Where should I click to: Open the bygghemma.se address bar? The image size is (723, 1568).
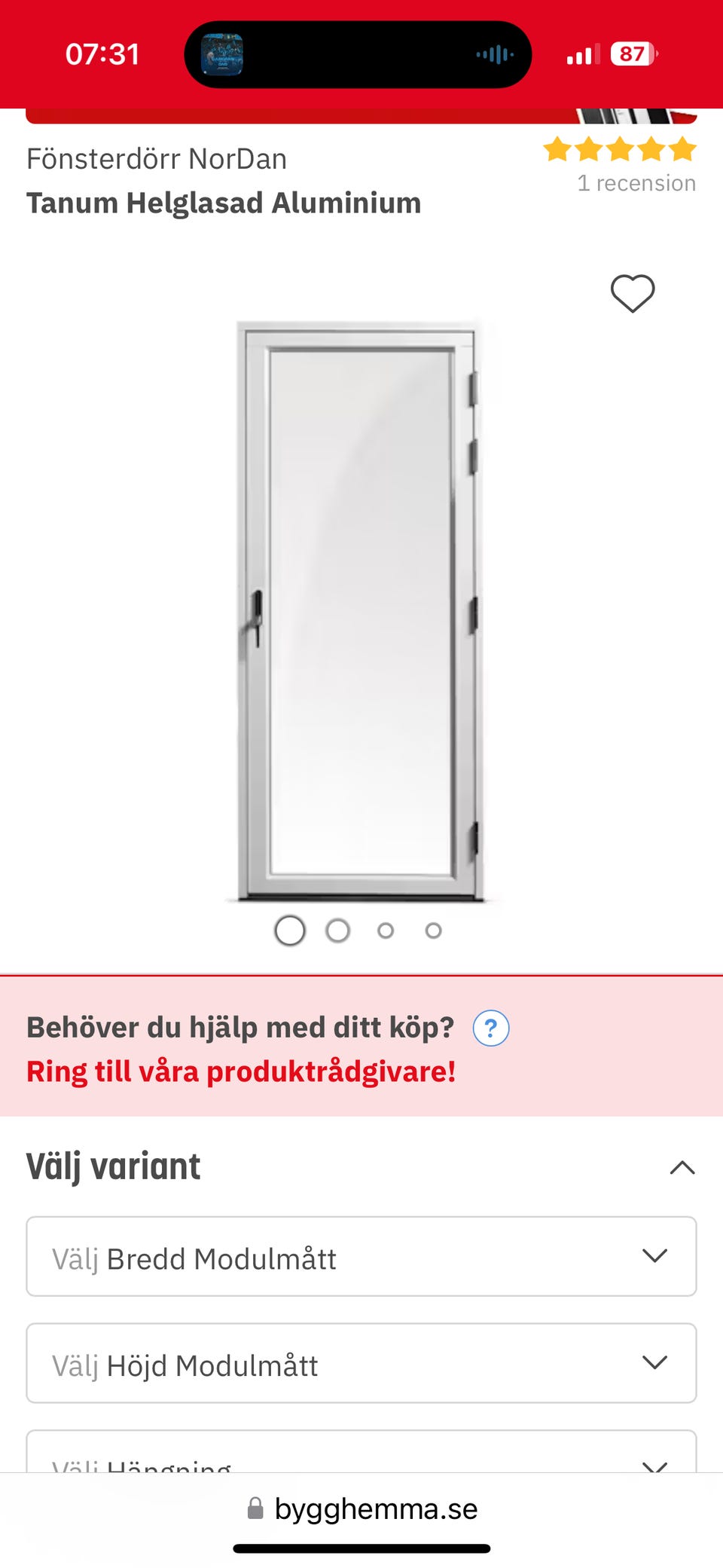[x=376, y=1509]
